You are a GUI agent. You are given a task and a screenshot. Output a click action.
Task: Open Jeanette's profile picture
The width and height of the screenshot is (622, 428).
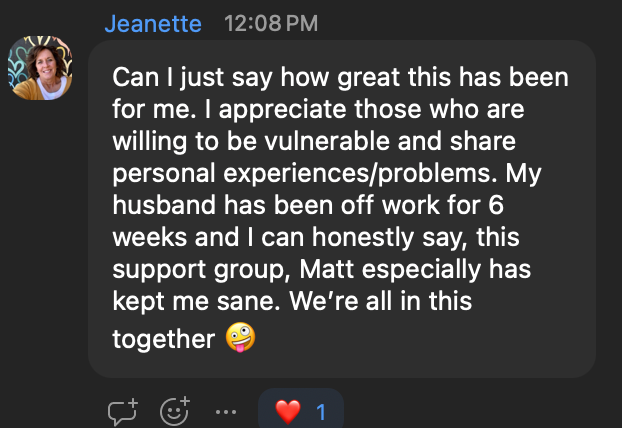click(x=41, y=68)
